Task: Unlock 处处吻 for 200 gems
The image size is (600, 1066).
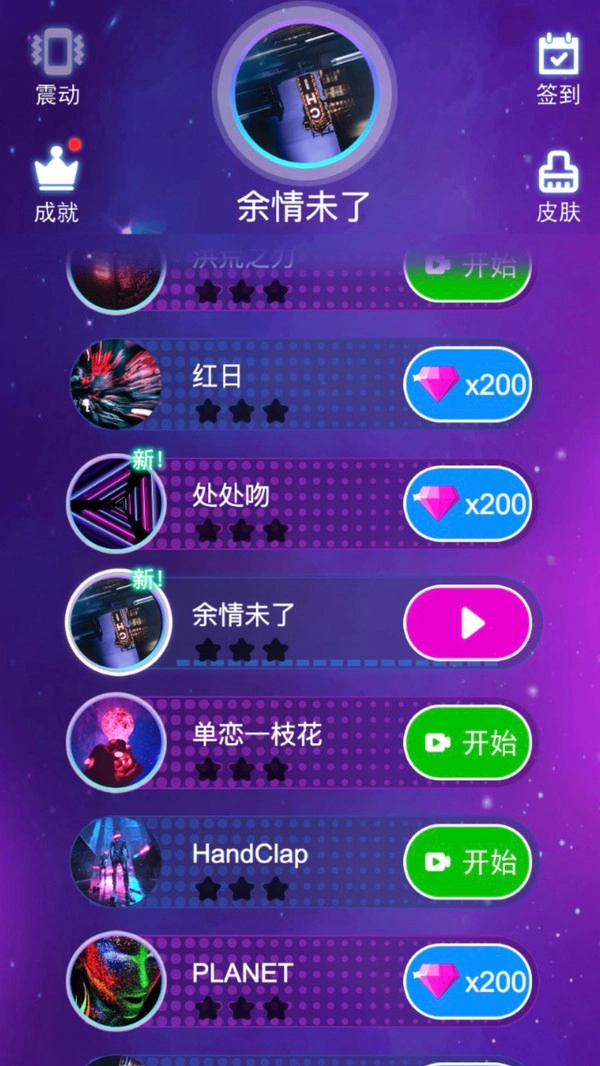Action: click(x=467, y=504)
